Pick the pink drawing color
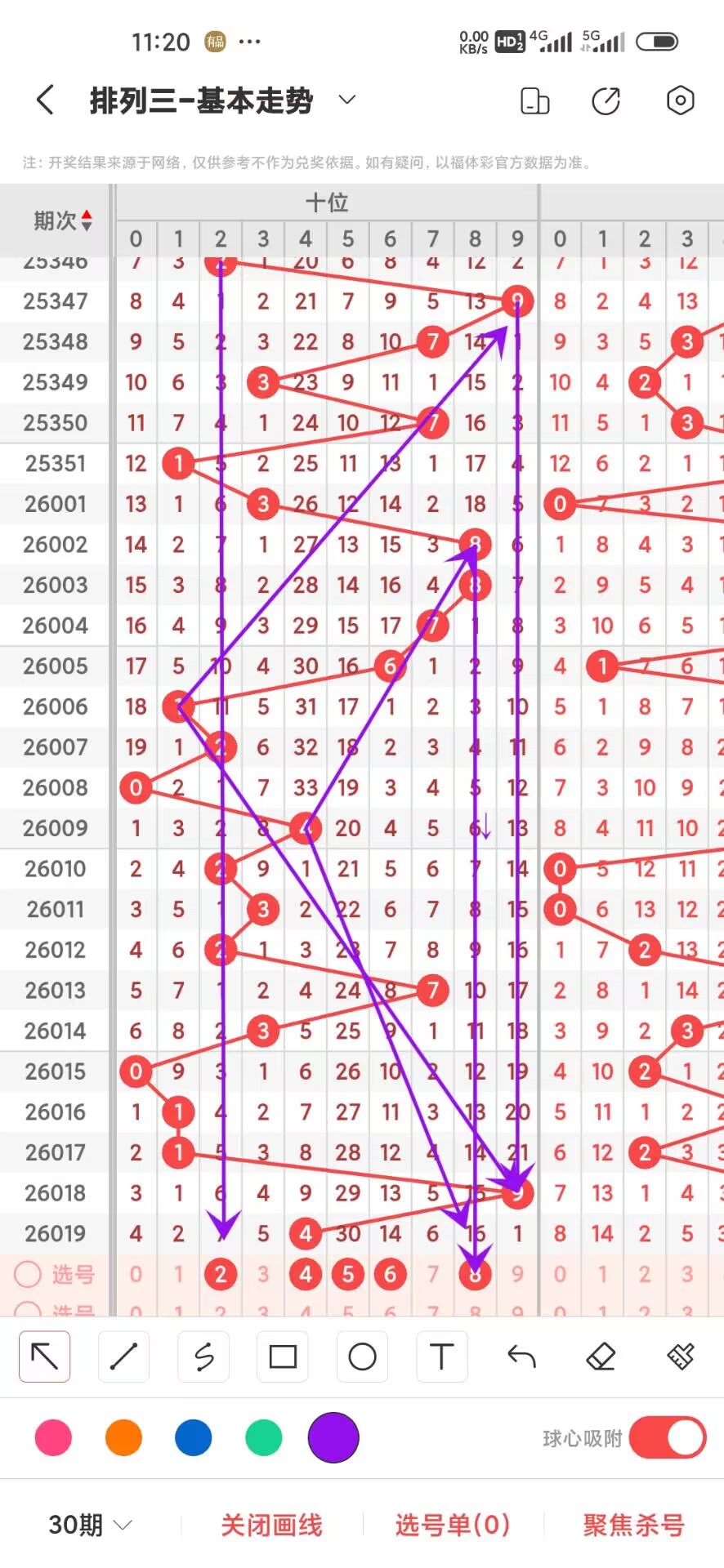Viewport: 724px width, 1568px height. [x=53, y=1437]
